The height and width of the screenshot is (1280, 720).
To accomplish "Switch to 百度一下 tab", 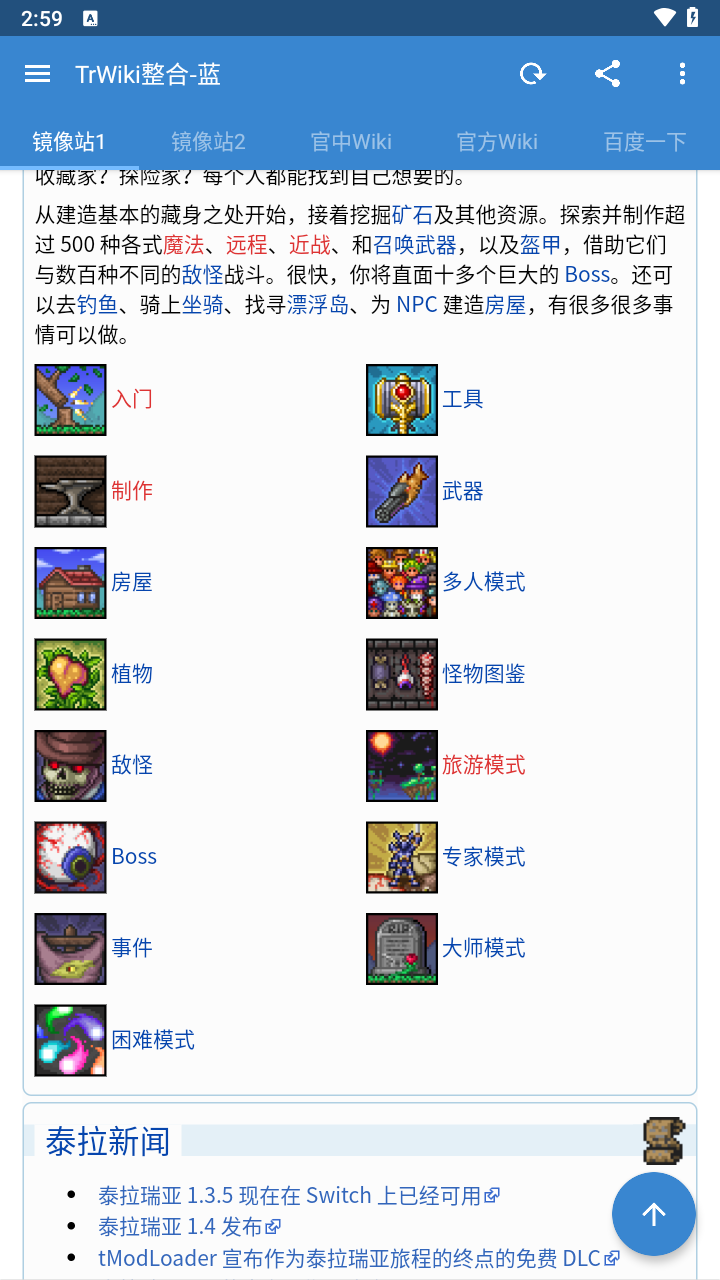I will point(645,142).
